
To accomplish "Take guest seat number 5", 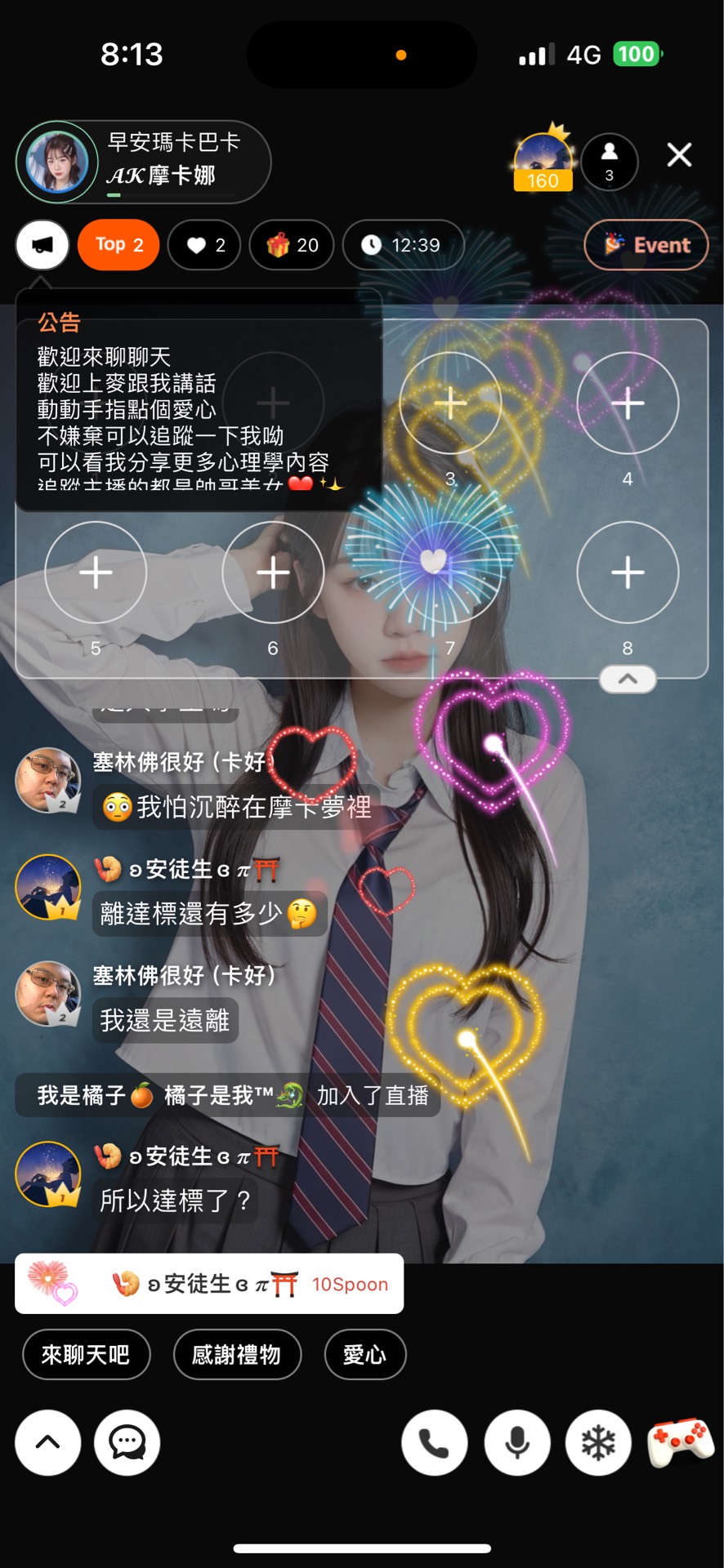I will coord(96,572).
